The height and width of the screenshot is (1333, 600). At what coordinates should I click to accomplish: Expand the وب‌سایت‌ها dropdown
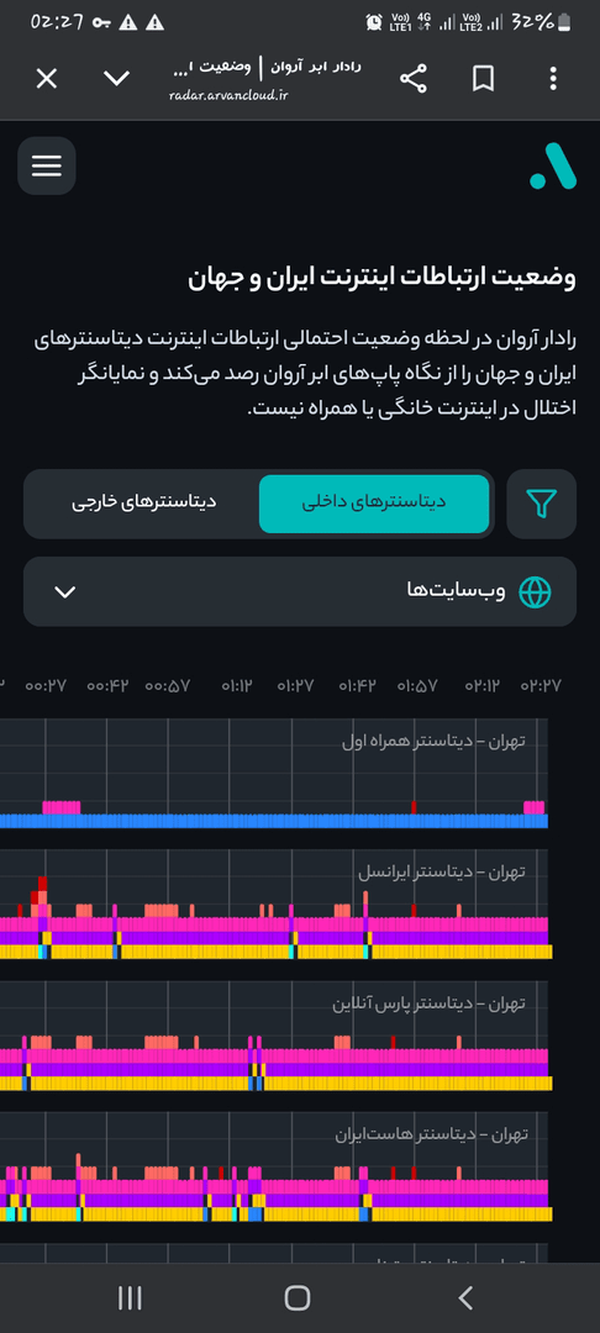(300, 592)
